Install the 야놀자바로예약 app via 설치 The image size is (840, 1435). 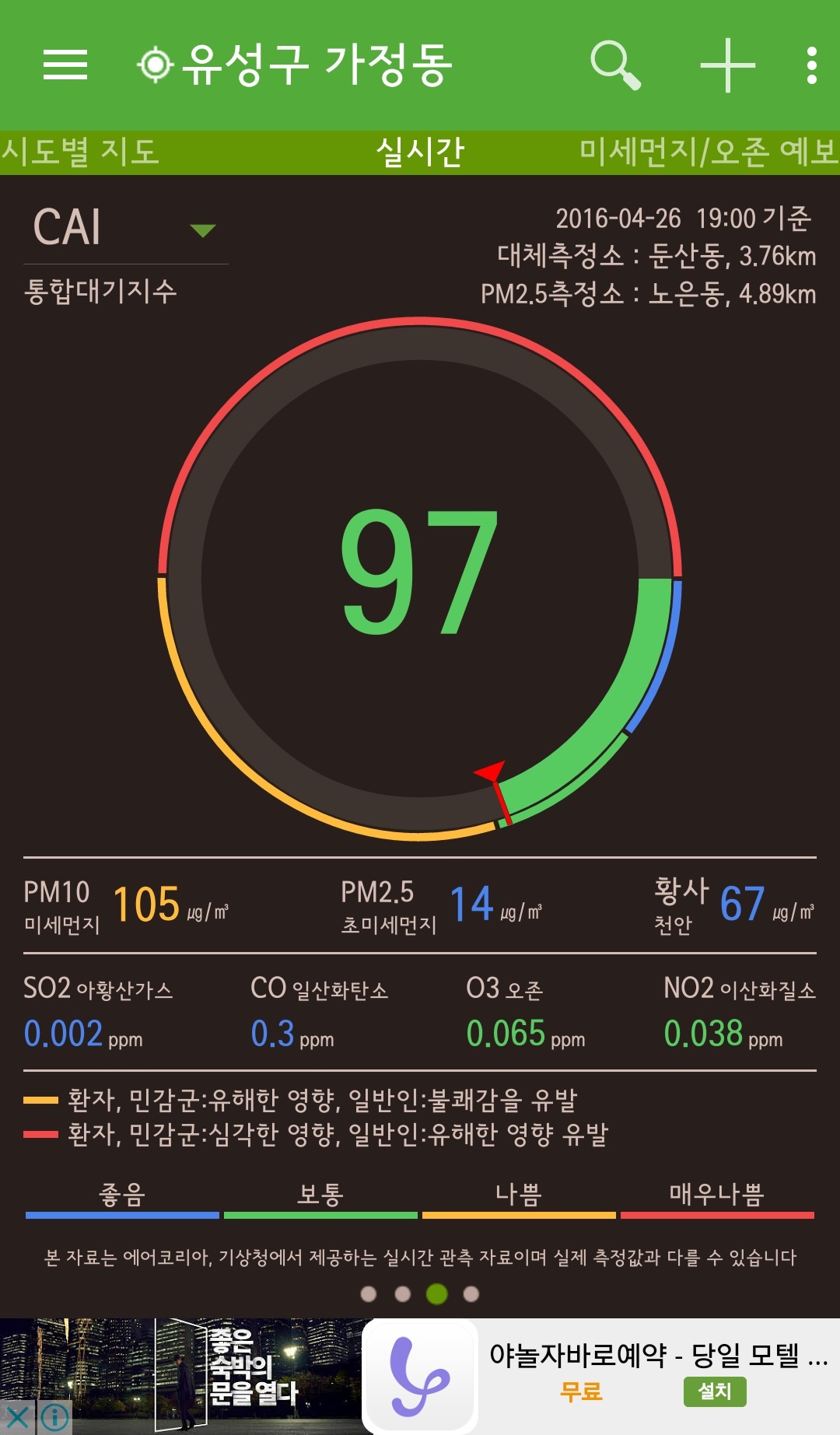tap(714, 1391)
